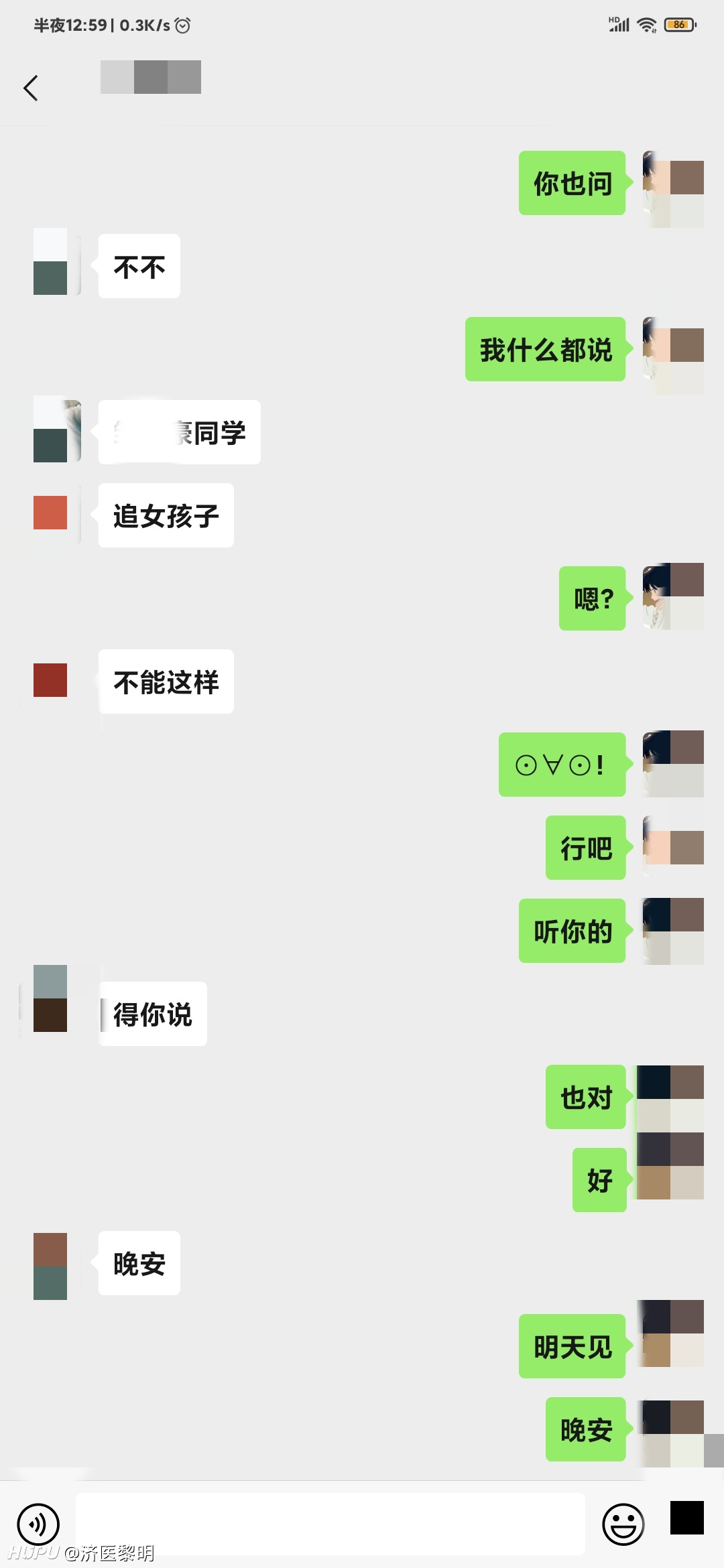Open the emoji sticker panel
Image resolution: width=724 pixels, height=1568 pixels.
pyautogui.click(x=623, y=1524)
